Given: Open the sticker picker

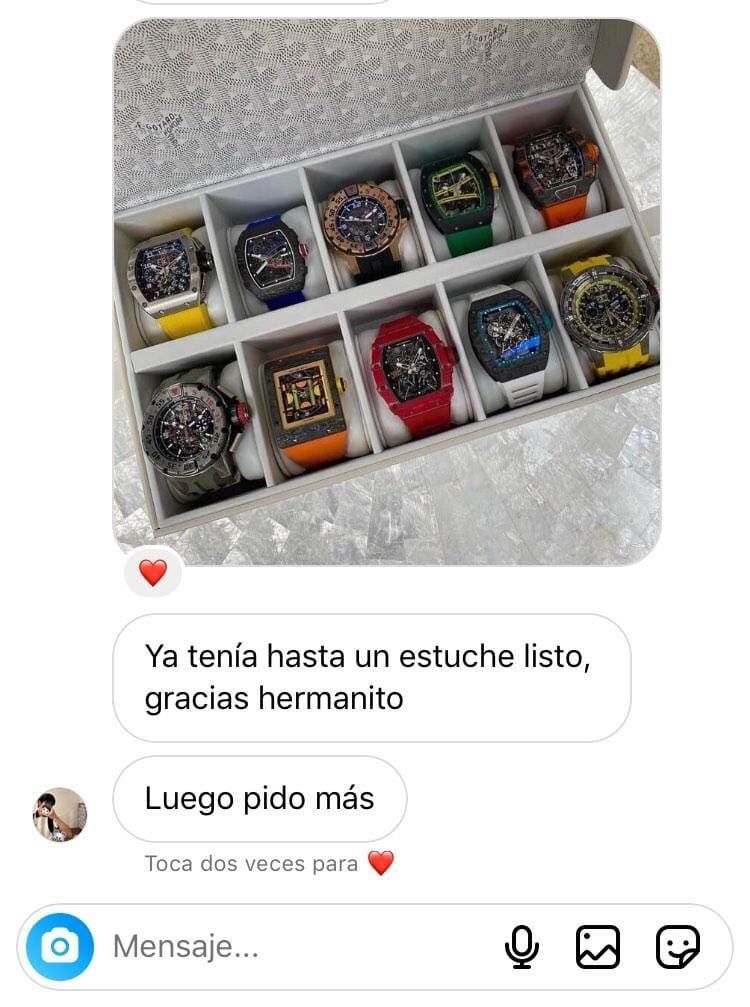Looking at the screenshot, I should click(x=677, y=946).
